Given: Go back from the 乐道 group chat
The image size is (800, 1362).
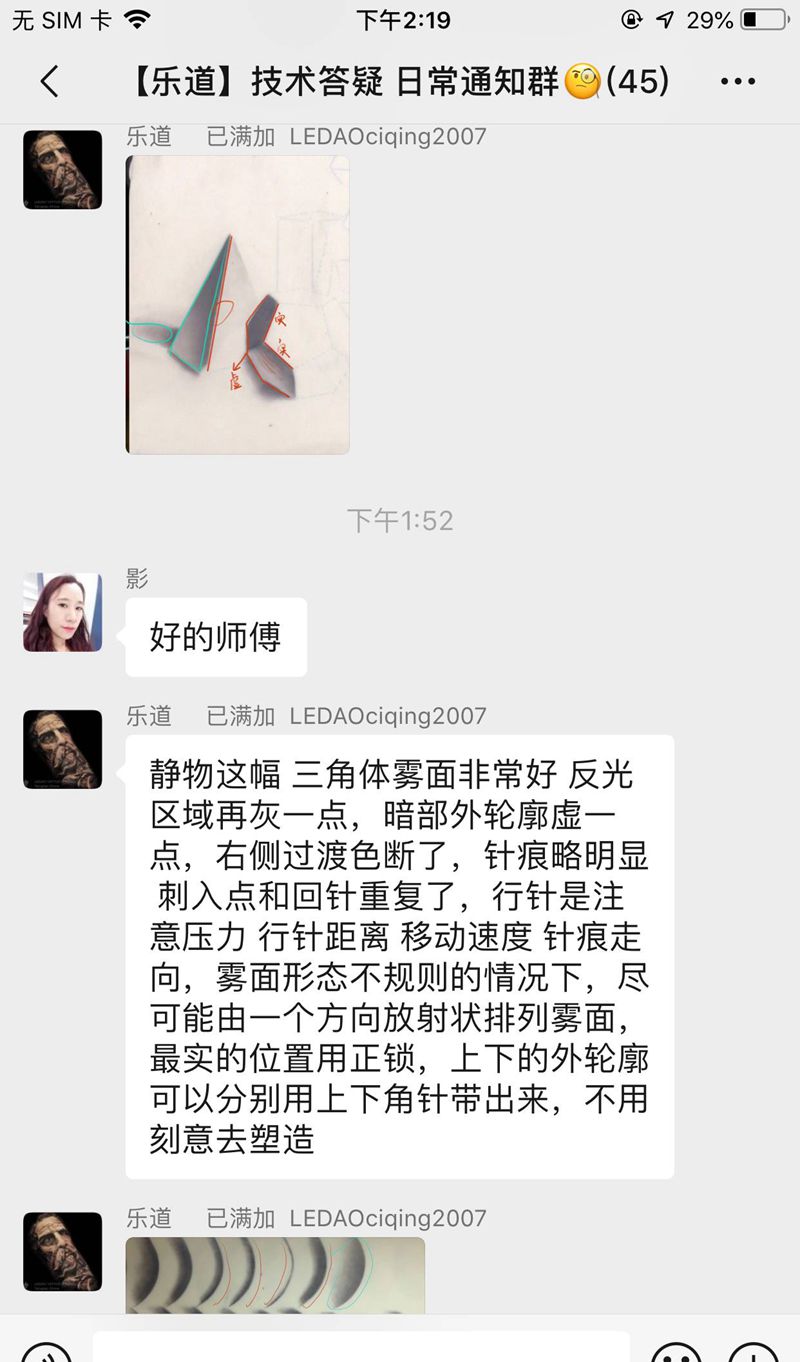Looking at the screenshot, I should [x=49, y=81].
